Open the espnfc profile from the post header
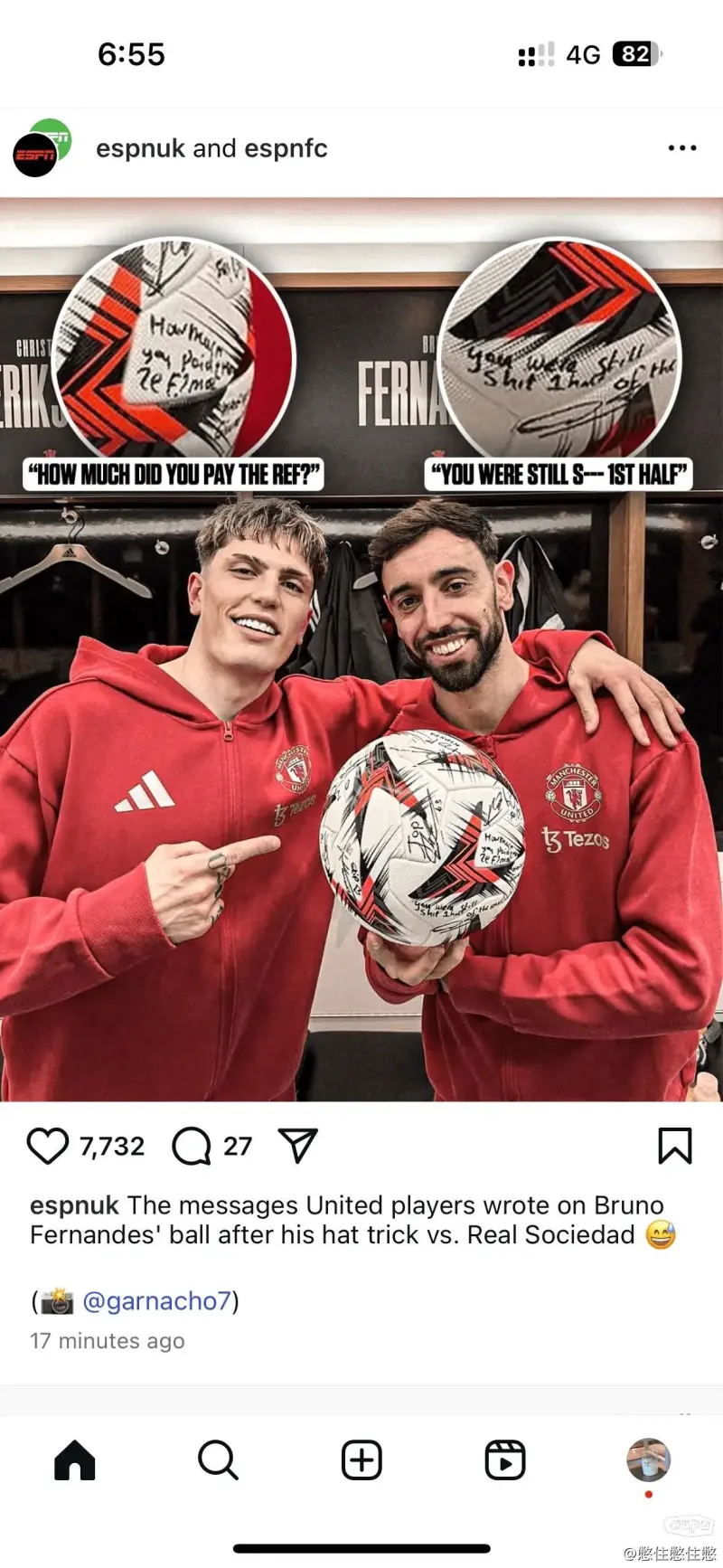This screenshot has width=723, height=1568. [x=286, y=148]
